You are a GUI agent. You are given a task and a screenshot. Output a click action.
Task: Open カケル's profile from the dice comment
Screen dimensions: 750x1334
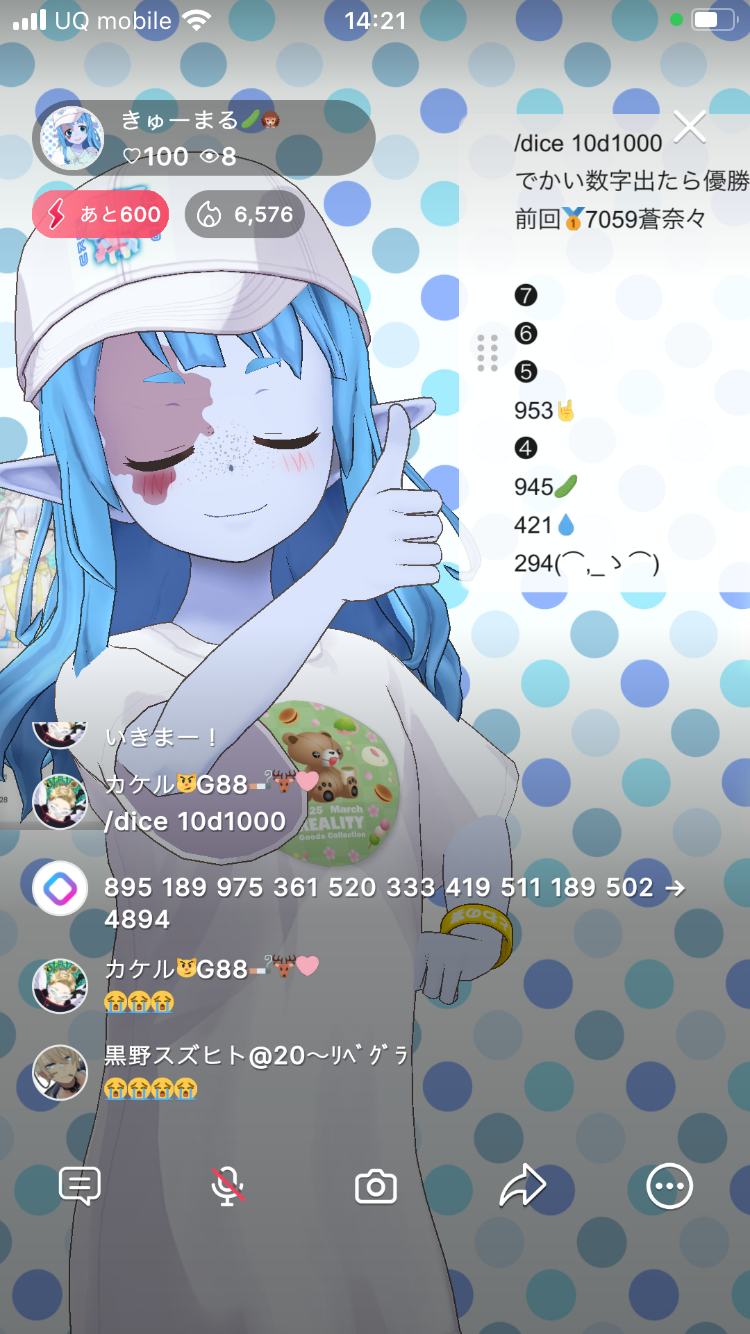click(x=60, y=801)
